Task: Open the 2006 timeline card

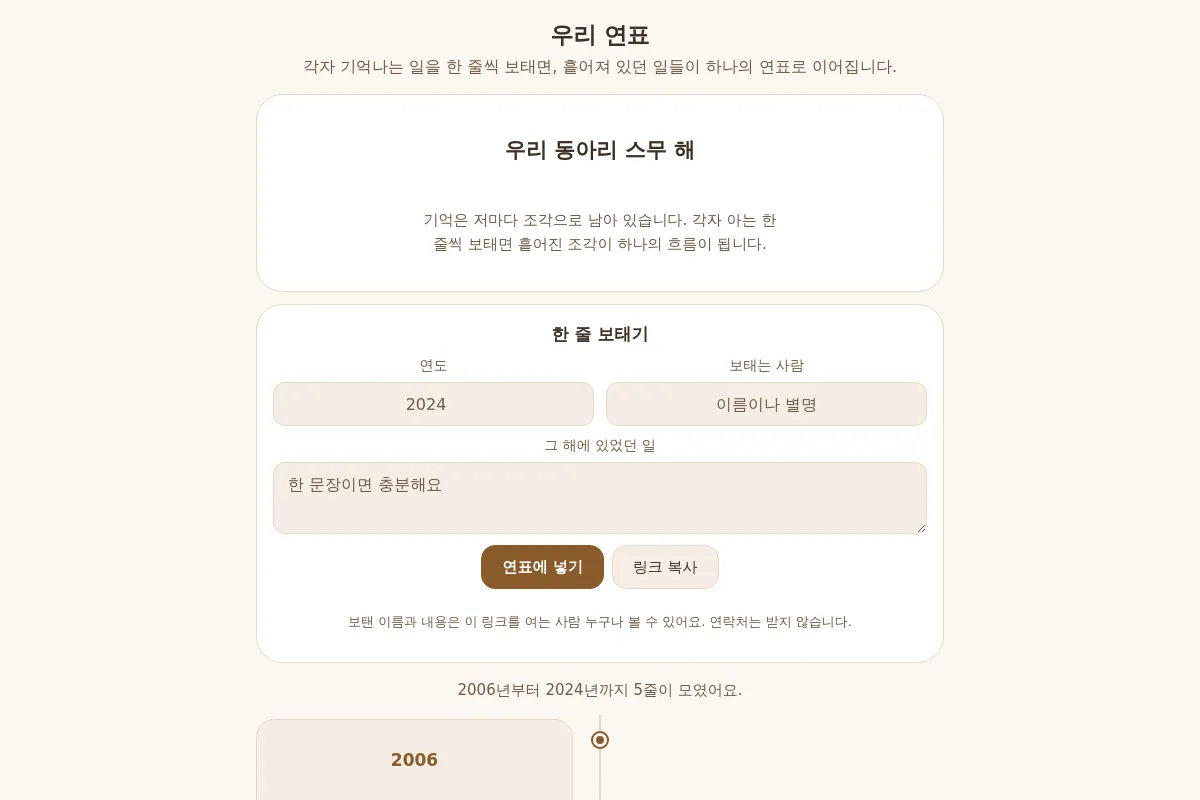Action: pos(414,760)
